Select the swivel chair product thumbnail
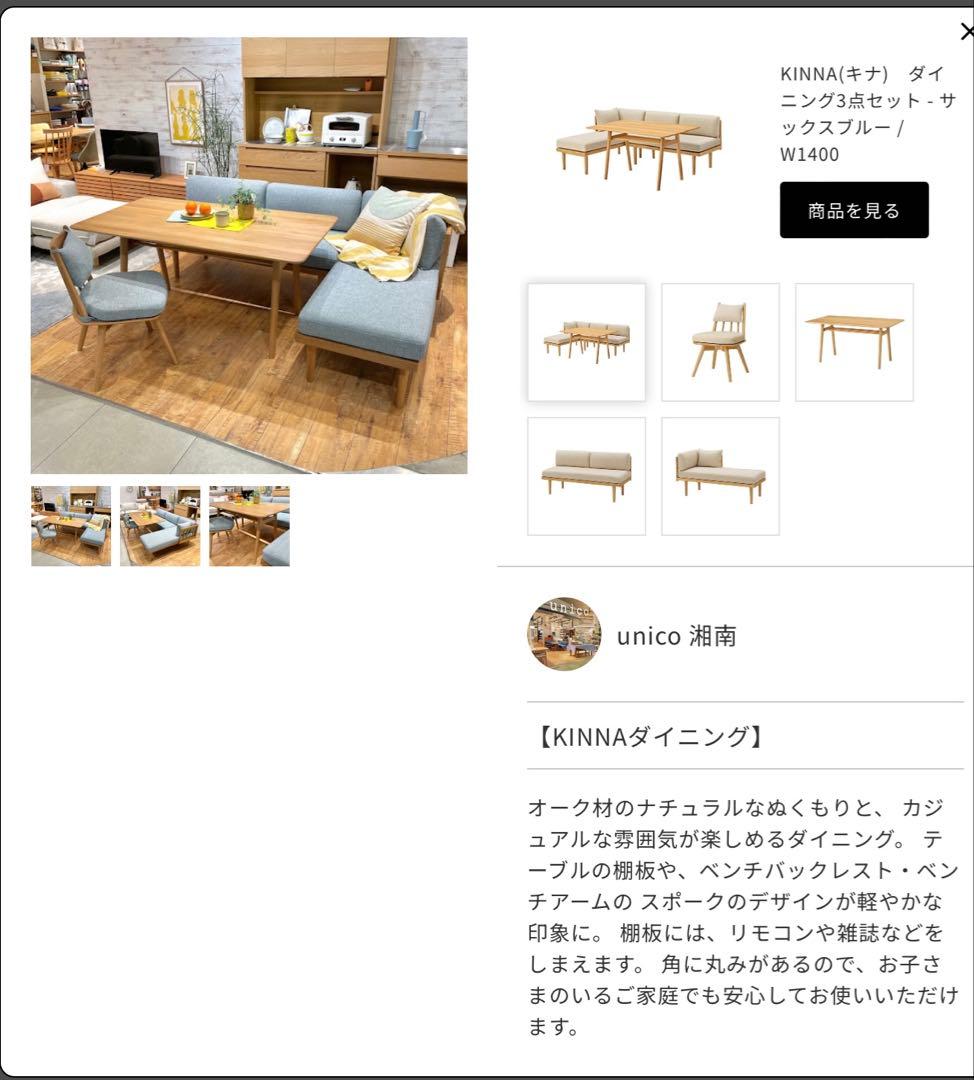The width and height of the screenshot is (974, 1080). pos(720,342)
